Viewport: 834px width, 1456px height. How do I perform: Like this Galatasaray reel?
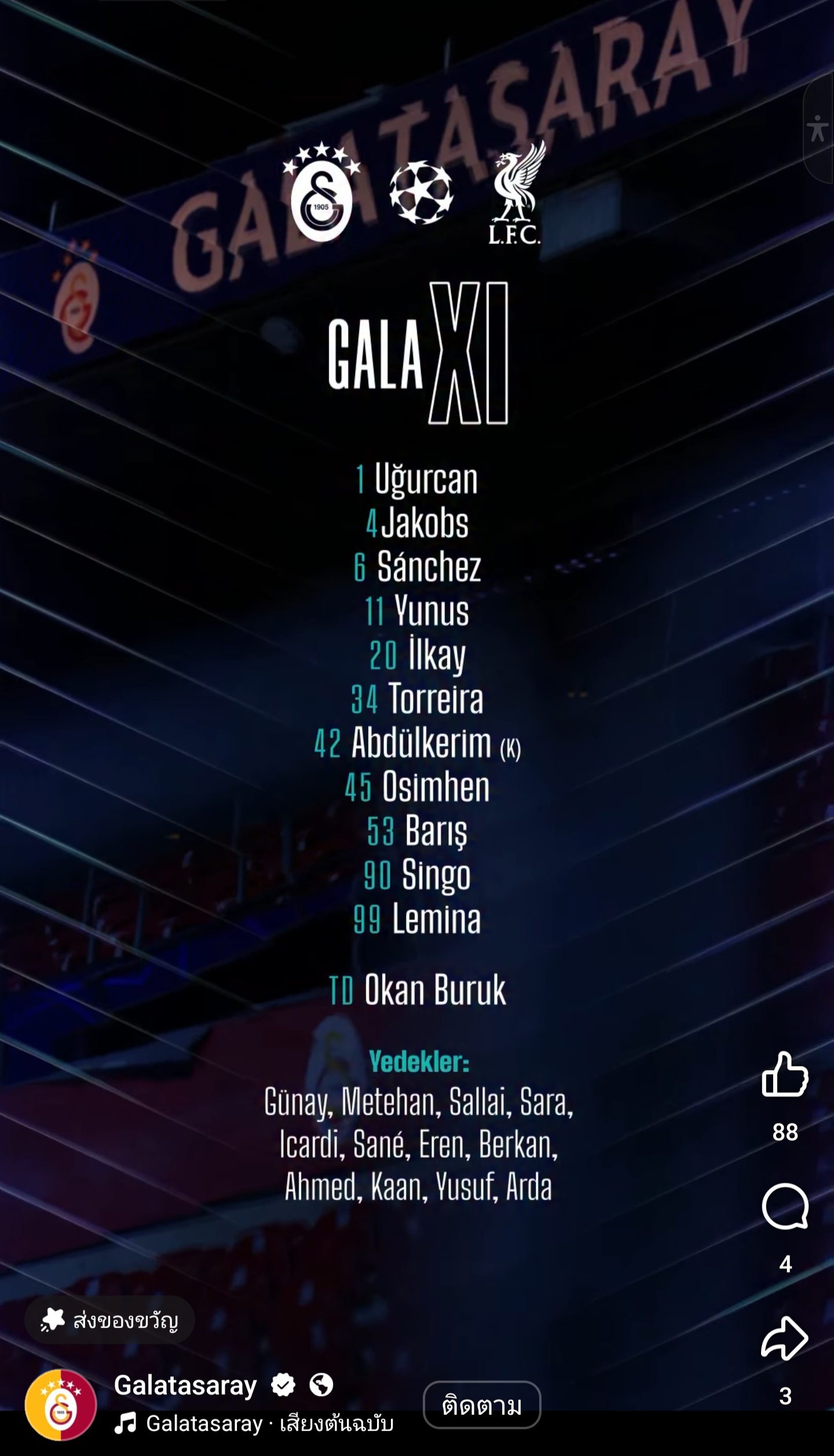(x=785, y=1074)
